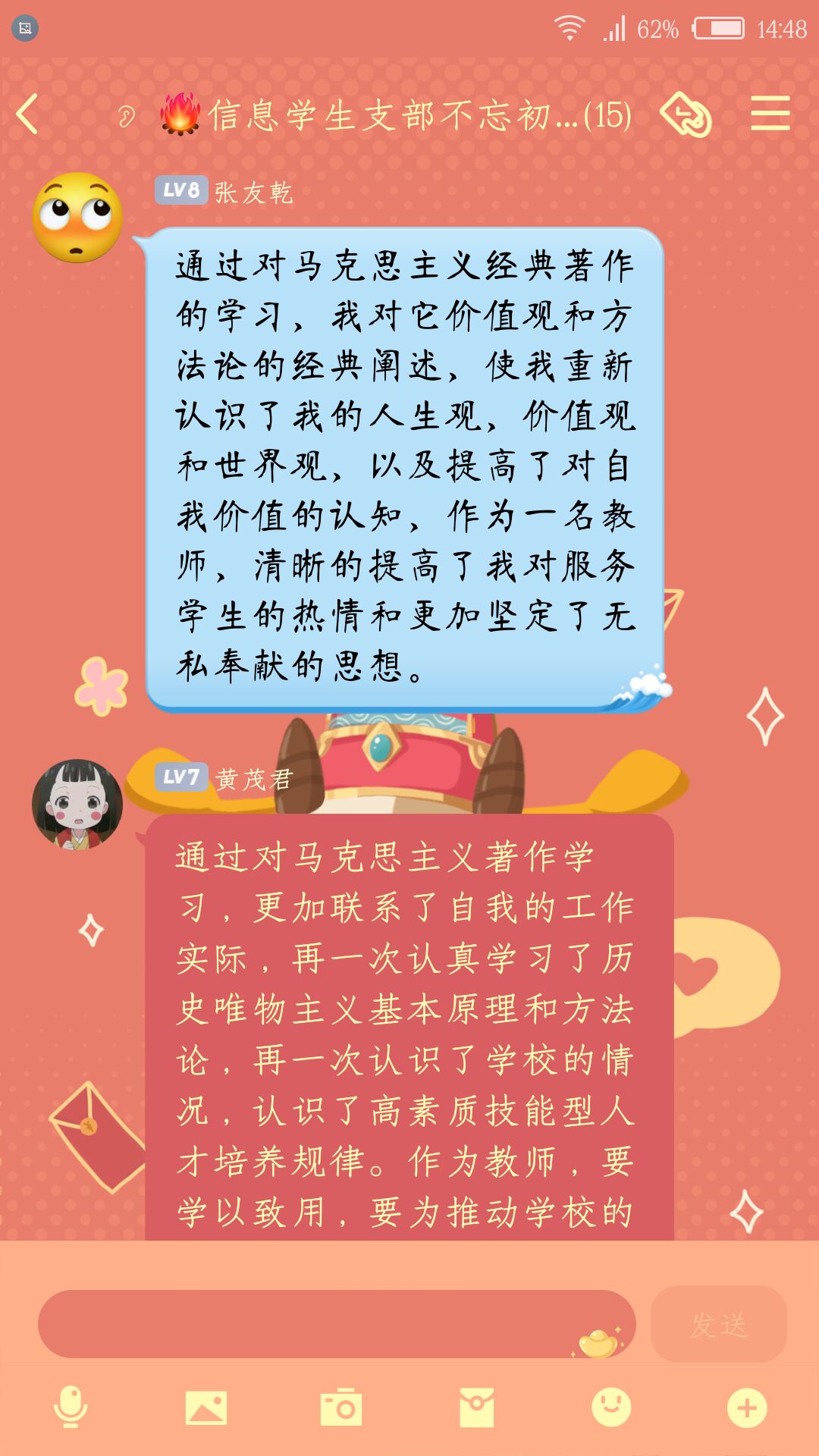The image size is (819, 1456).
Task: Go back from the group chat
Action: [28, 115]
